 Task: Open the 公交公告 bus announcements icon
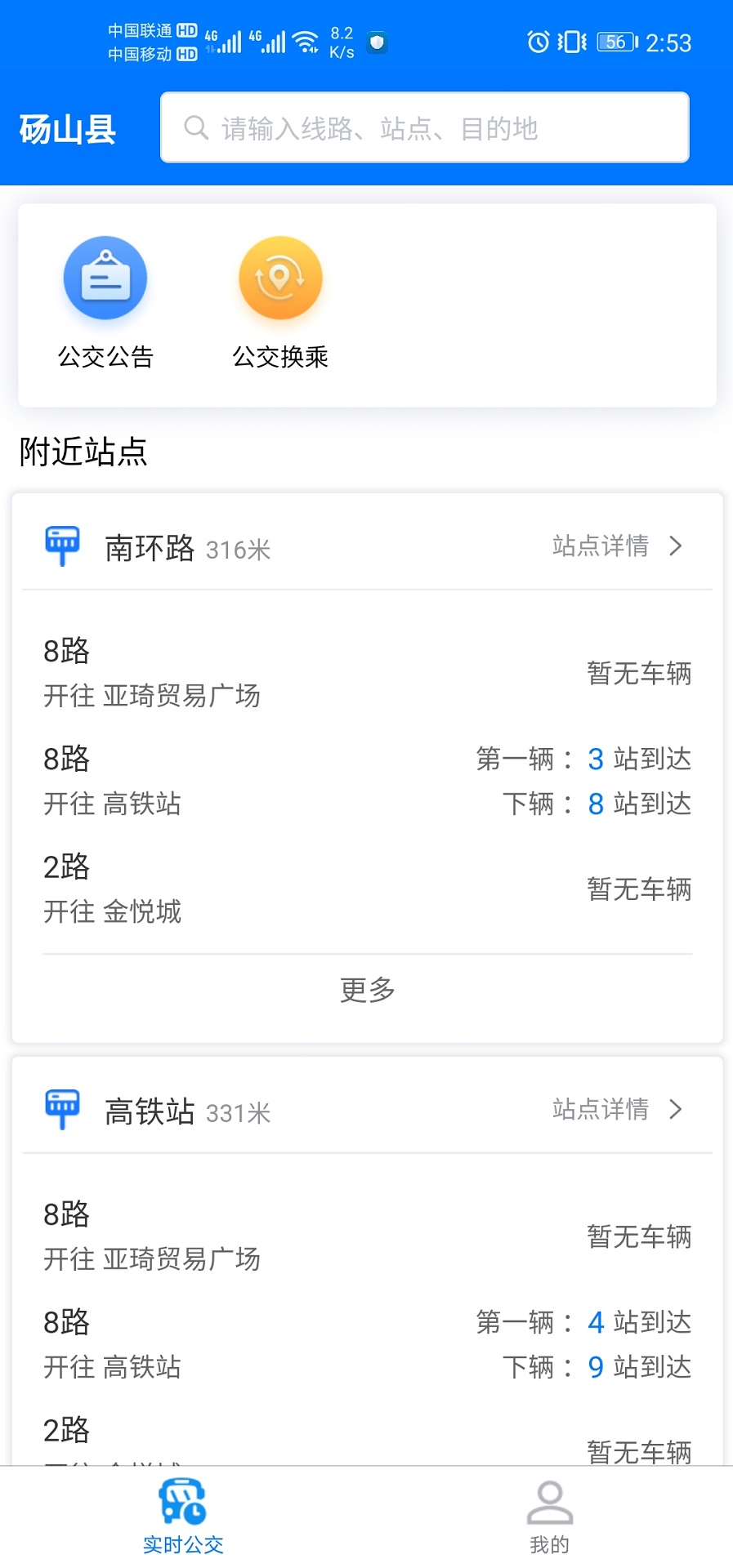click(x=105, y=278)
